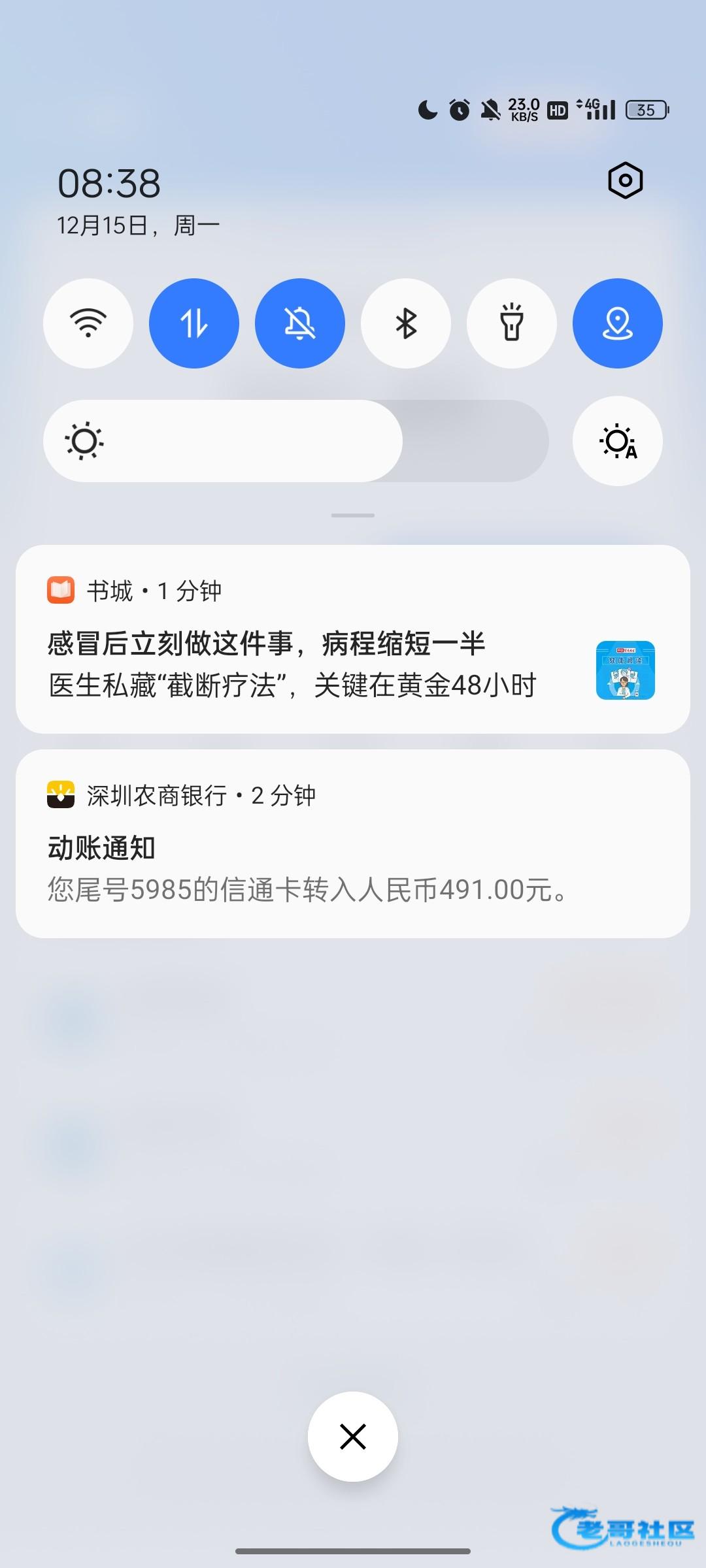Turn off silent mode toggle

pyautogui.click(x=300, y=323)
